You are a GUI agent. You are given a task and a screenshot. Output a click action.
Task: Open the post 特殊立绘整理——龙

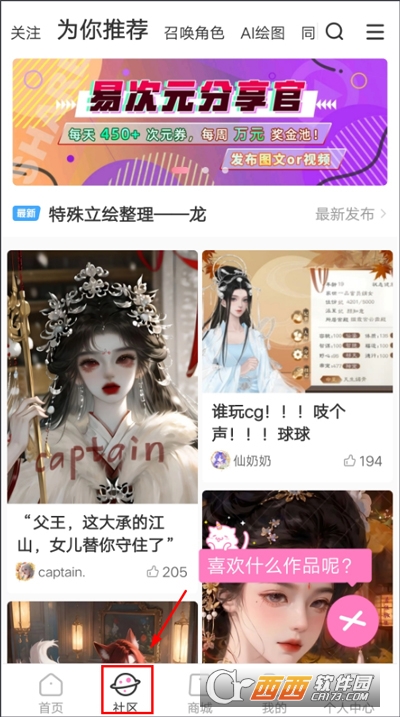click(128, 214)
